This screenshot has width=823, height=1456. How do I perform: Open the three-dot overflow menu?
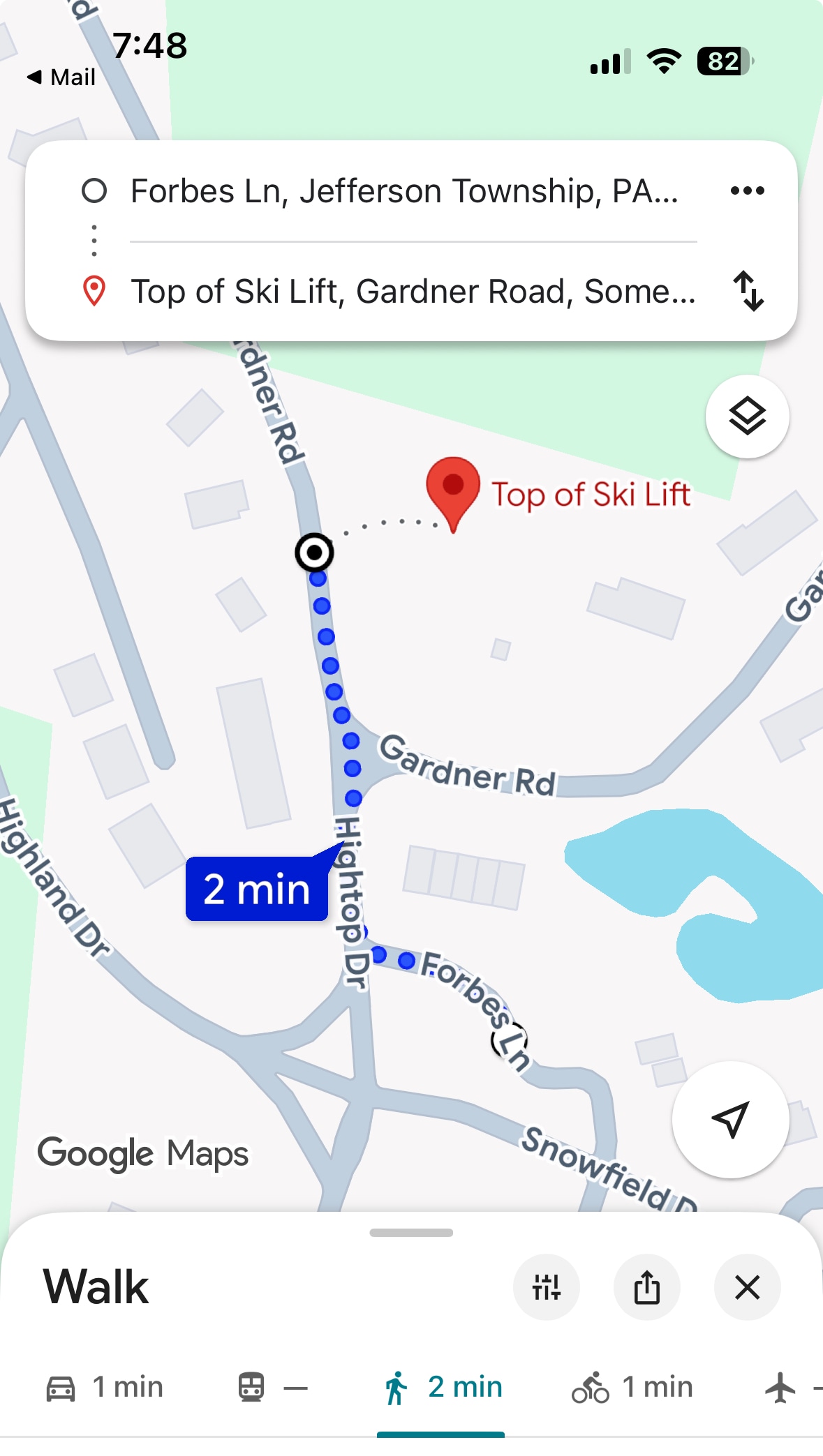pos(748,190)
